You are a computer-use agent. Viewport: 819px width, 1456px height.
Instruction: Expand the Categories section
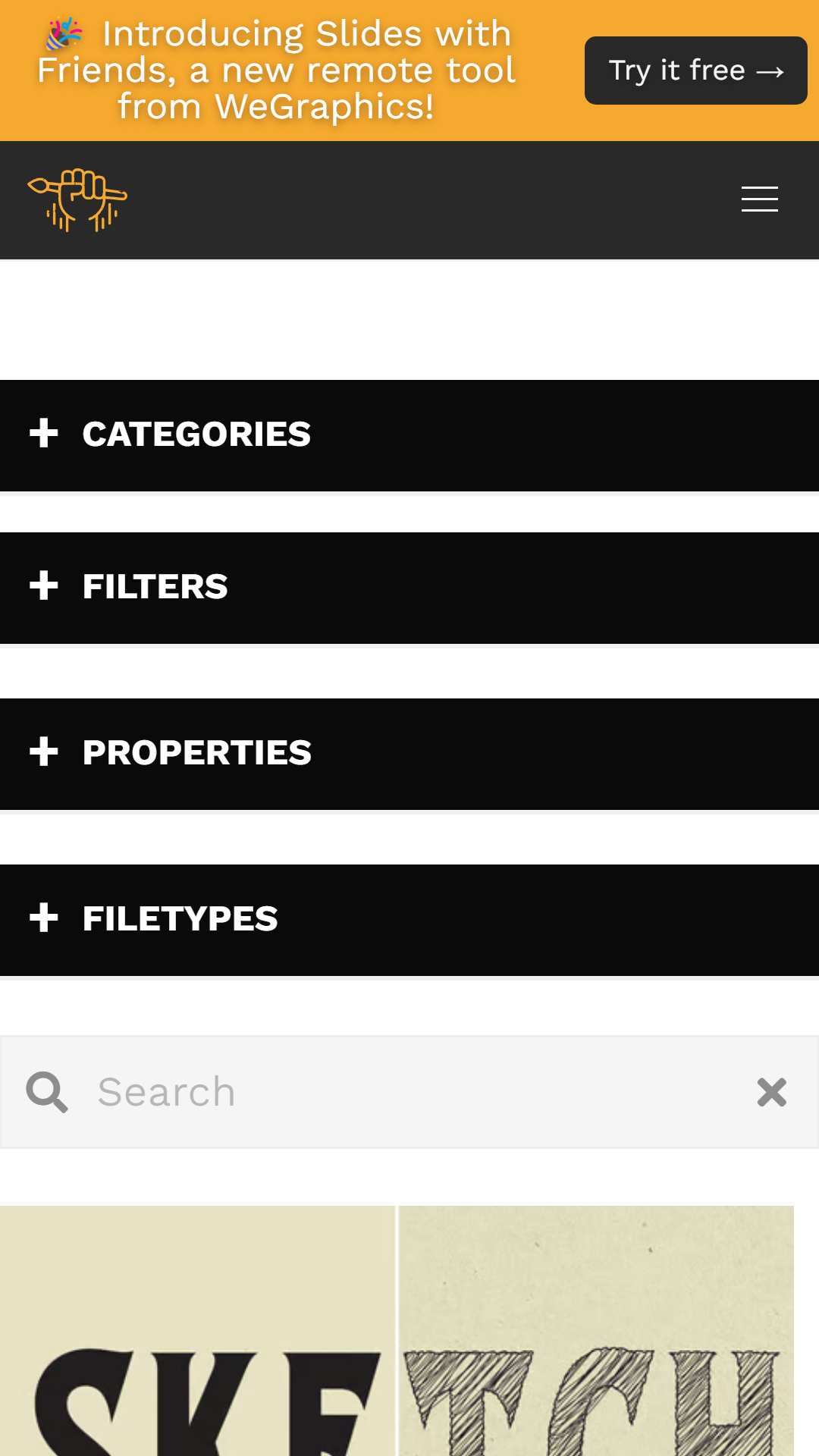pyautogui.click(x=409, y=435)
